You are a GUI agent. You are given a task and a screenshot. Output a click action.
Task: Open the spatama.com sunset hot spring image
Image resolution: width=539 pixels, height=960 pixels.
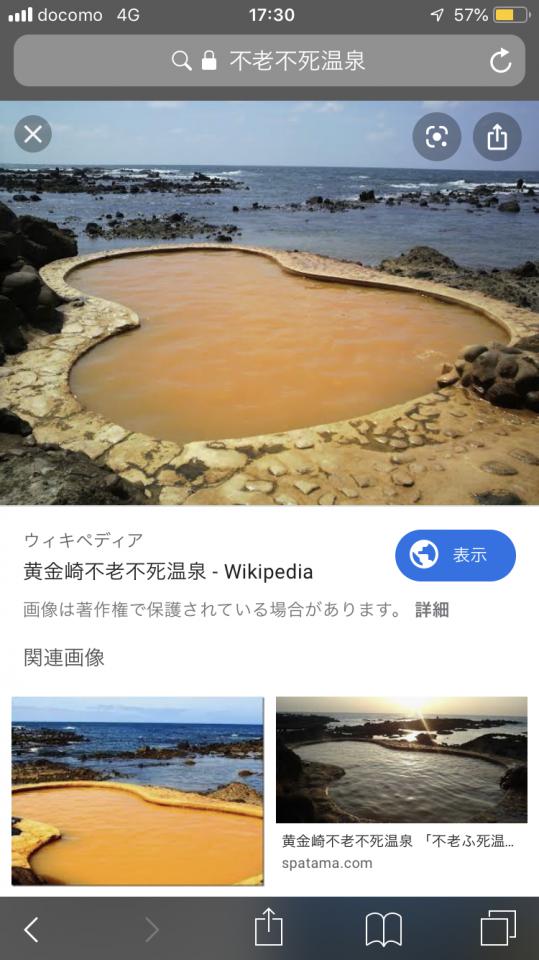click(401, 760)
